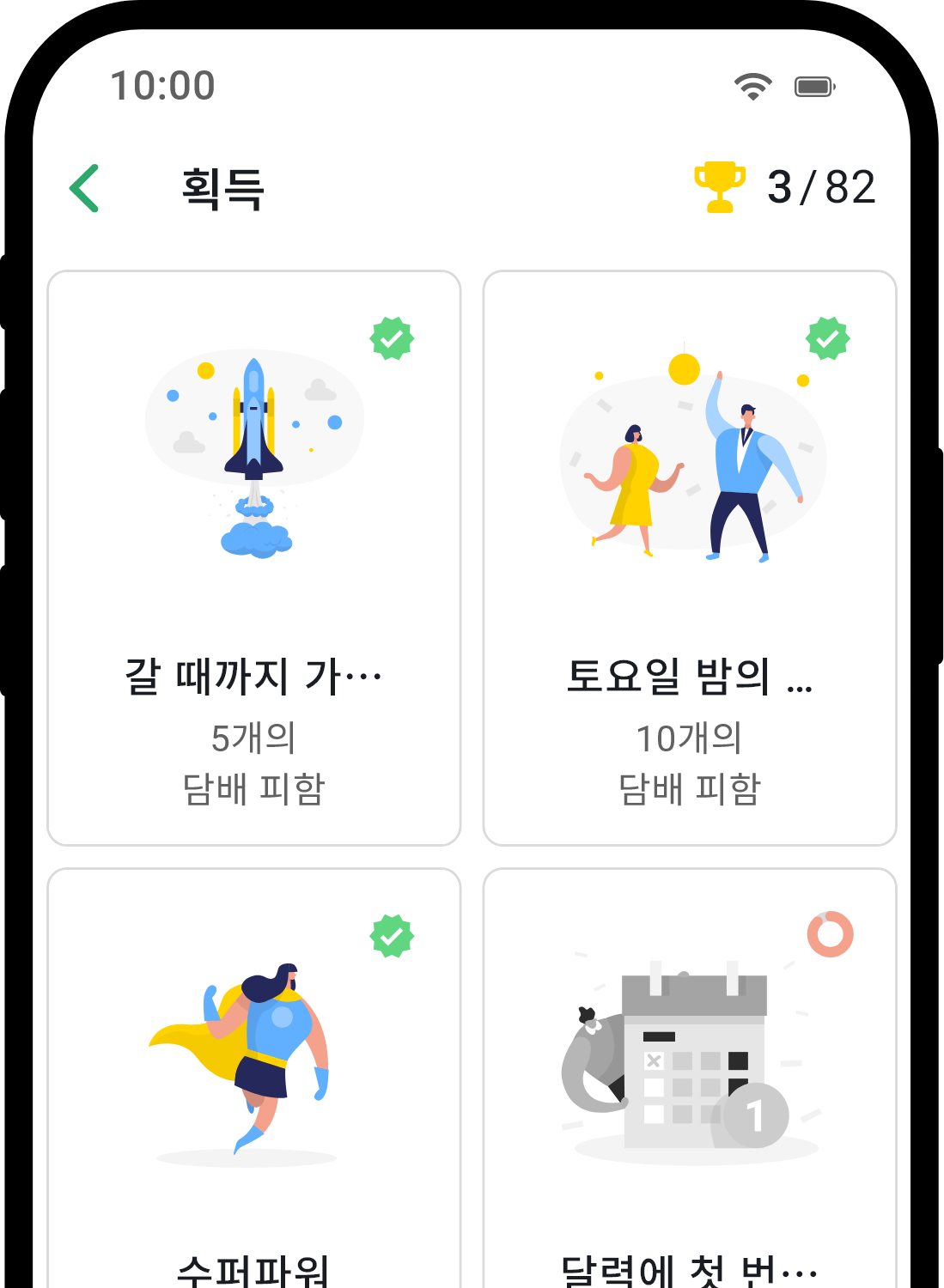Tap the green checkmark on the rocket card
The image size is (944, 1288).
[393, 338]
